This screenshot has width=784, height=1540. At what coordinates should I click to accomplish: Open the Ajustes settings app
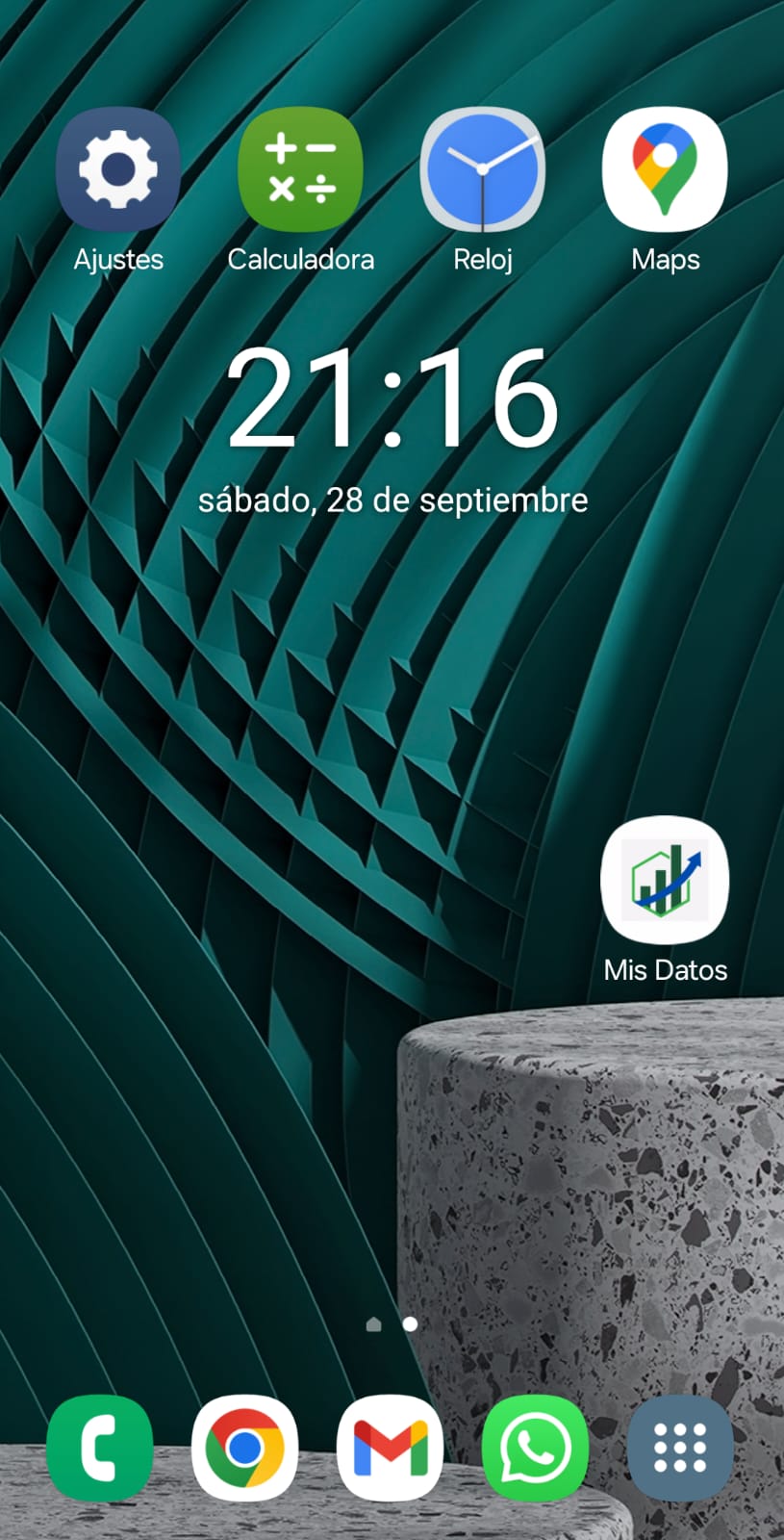click(118, 170)
